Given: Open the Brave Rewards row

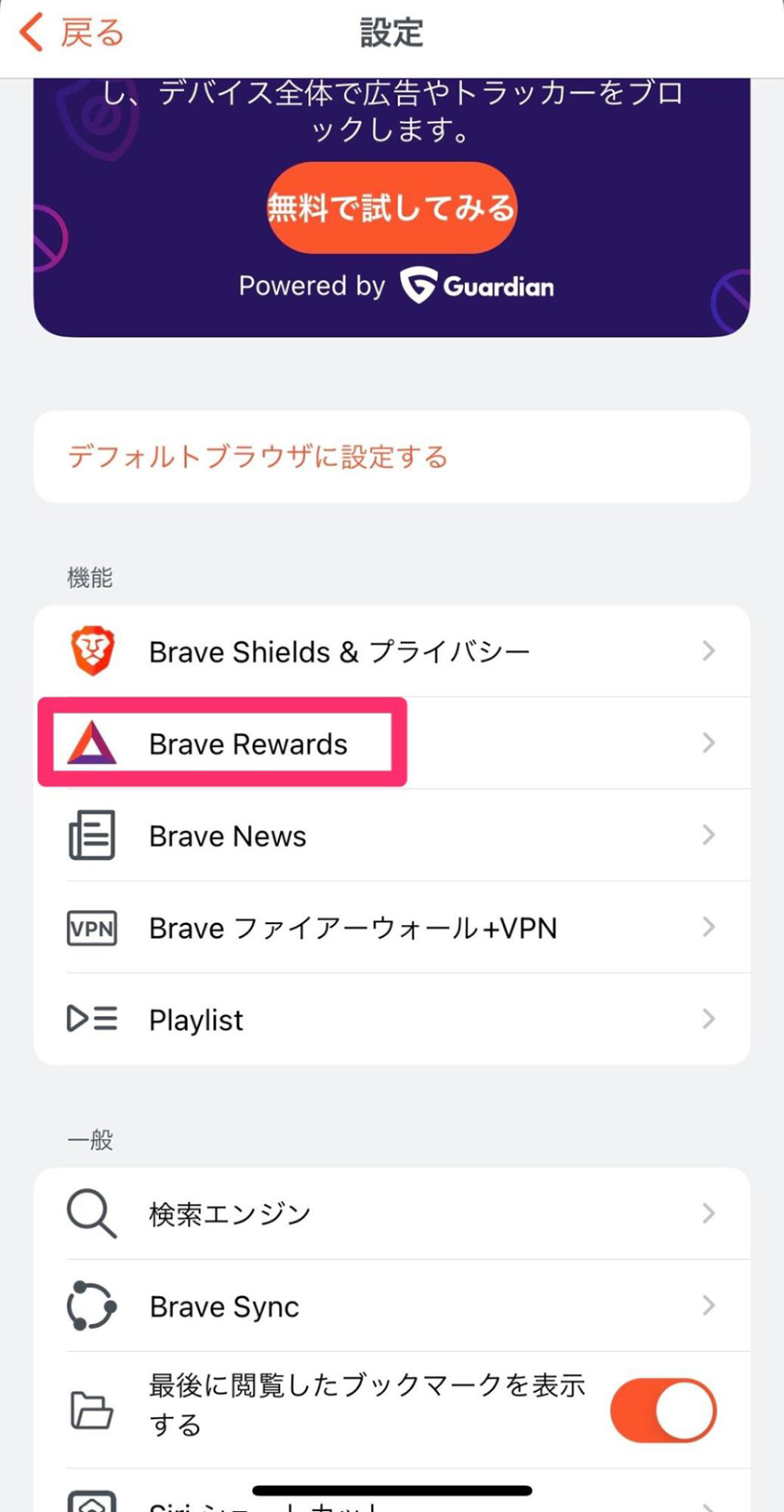Looking at the screenshot, I should click(392, 743).
